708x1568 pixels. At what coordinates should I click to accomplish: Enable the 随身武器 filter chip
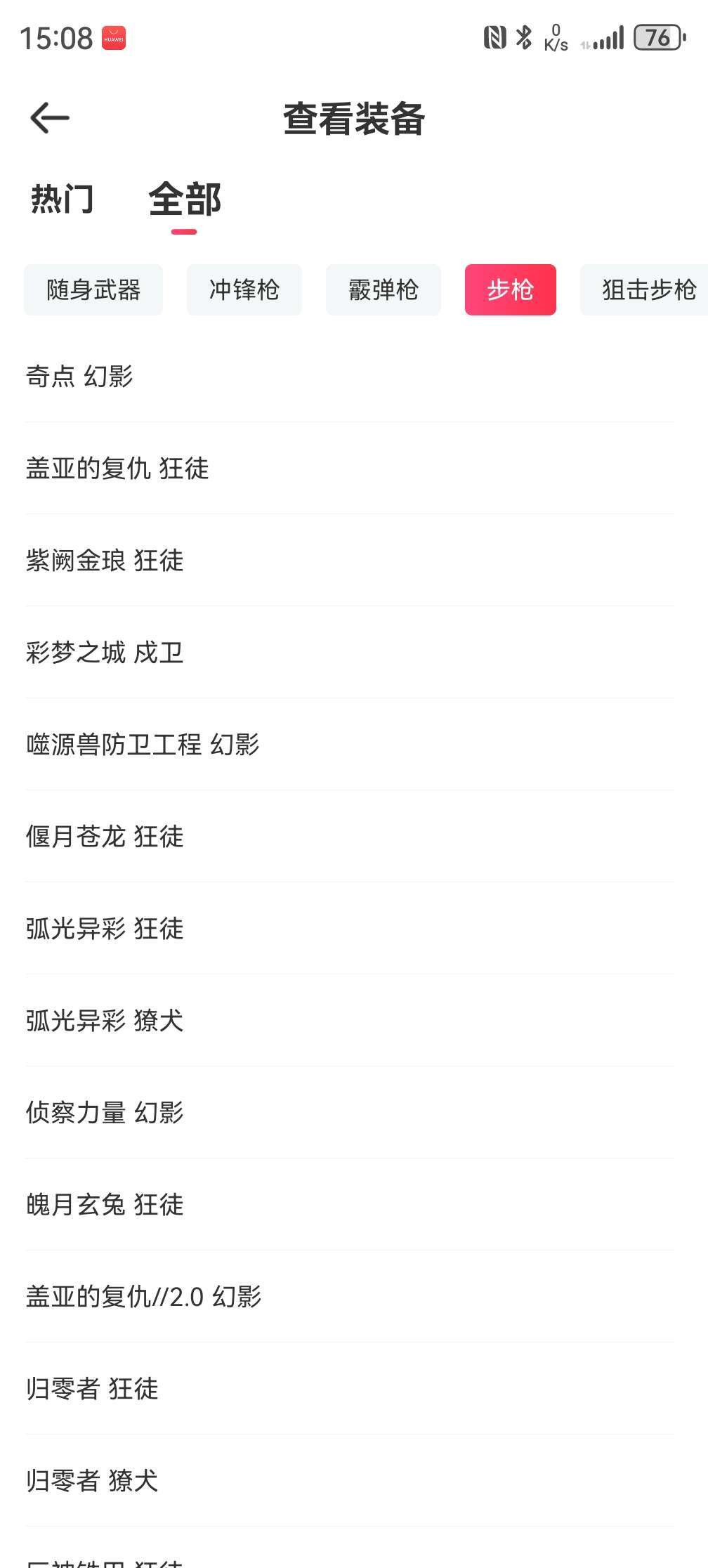click(x=93, y=289)
